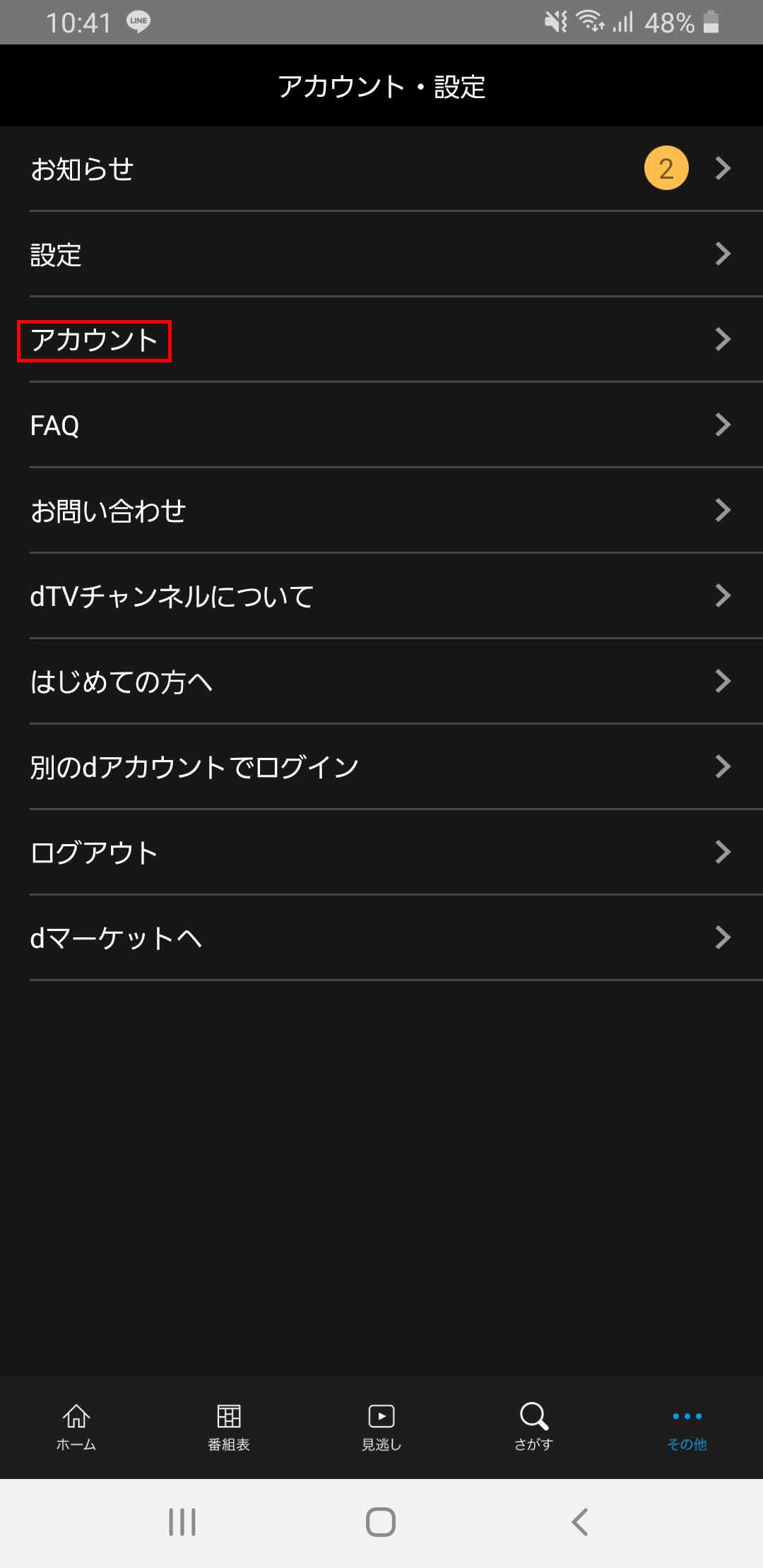Viewport: 763px width, 1568px height.
Task: Open dTVチャンネルについて entry
Action: (172, 595)
